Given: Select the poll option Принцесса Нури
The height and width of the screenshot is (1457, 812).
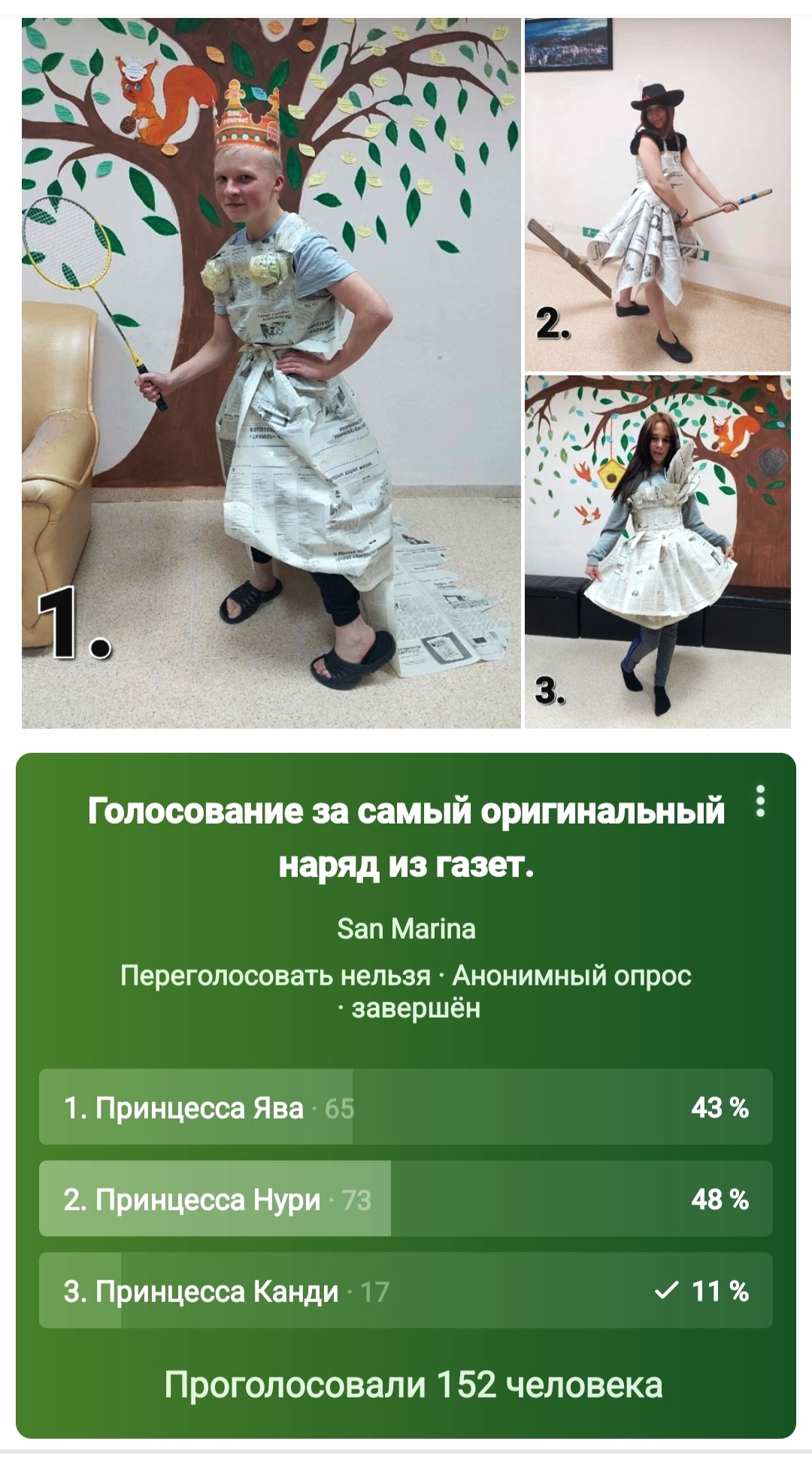Looking at the screenshot, I should point(406,1199).
